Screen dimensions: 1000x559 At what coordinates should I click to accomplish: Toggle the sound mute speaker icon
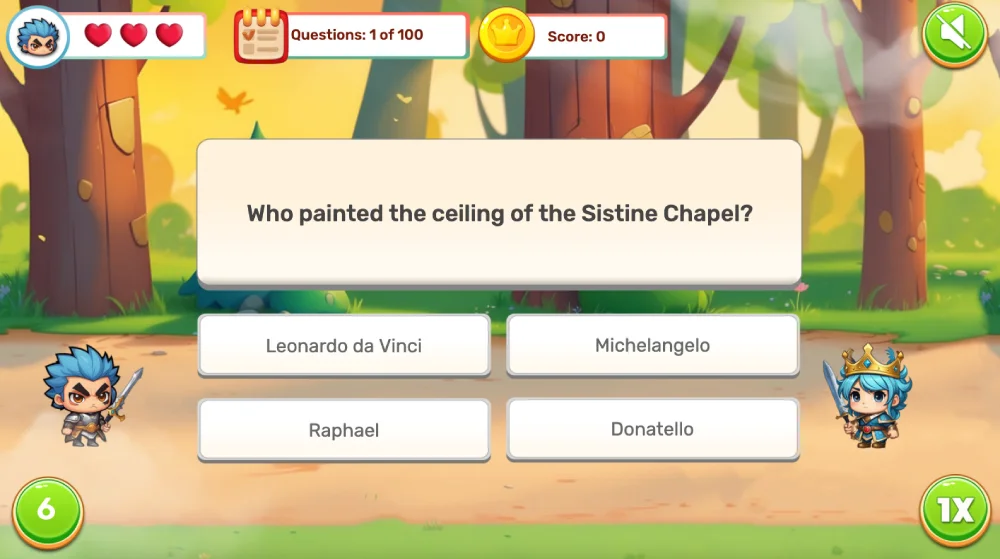coord(954,34)
